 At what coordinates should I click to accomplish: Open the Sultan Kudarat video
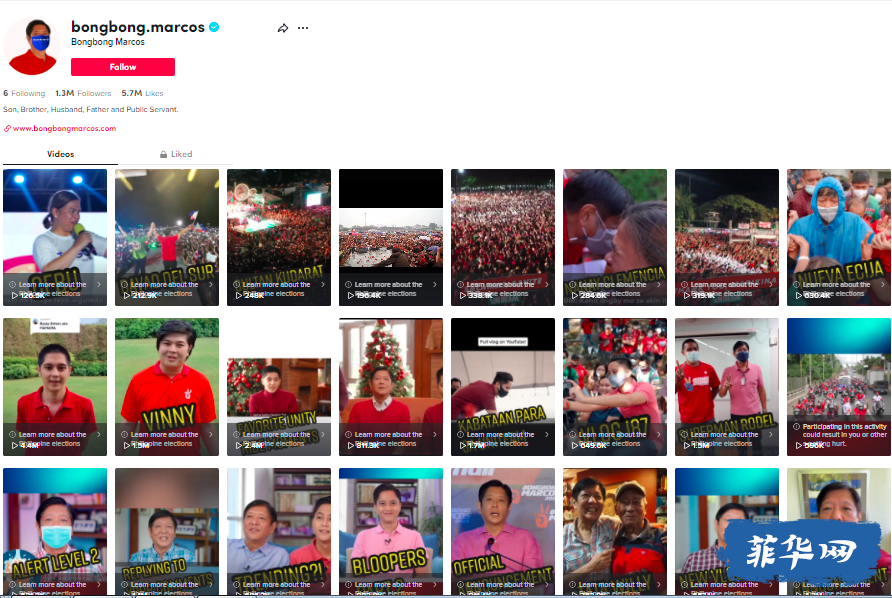[x=278, y=236]
